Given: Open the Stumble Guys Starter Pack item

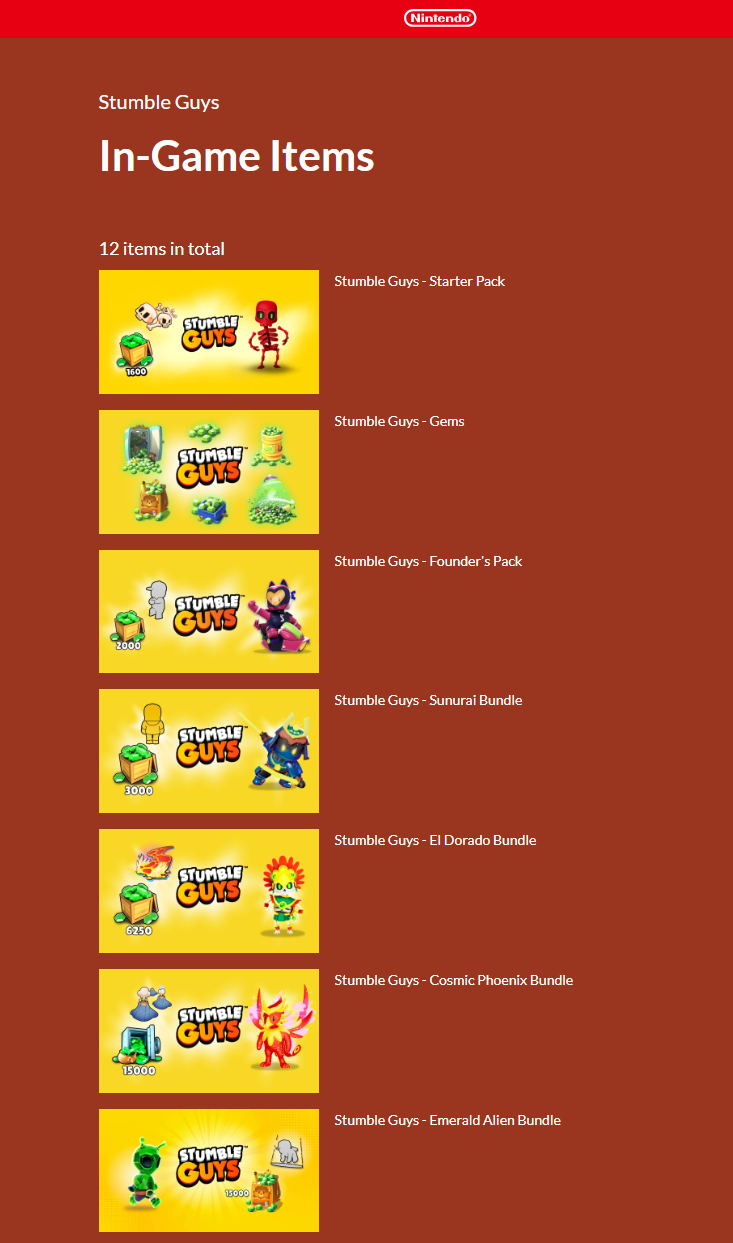Looking at the screenshot, I should 419,281.
